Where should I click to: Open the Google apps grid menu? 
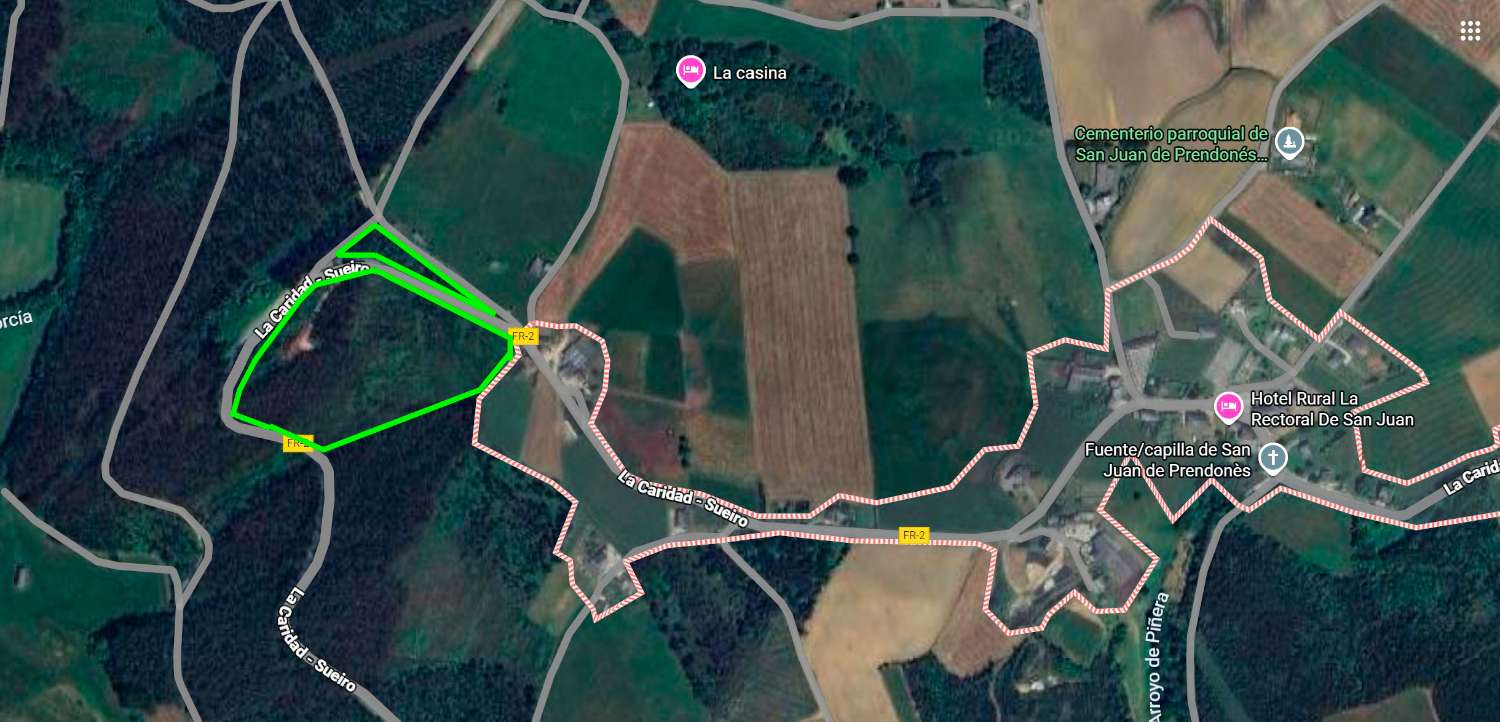1469,30
